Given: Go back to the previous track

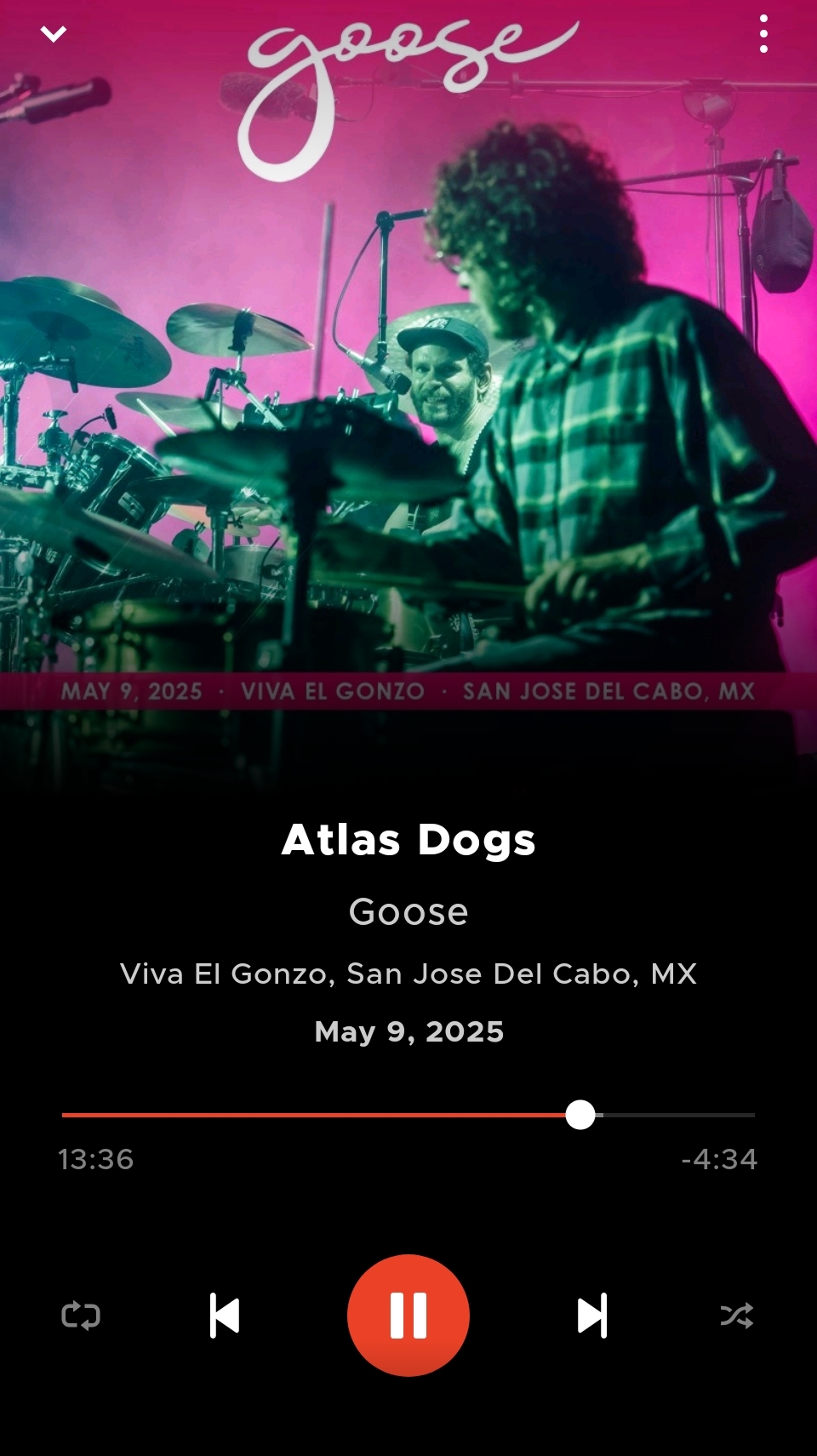Looking at the screenshot, I should pos(225,1316).
